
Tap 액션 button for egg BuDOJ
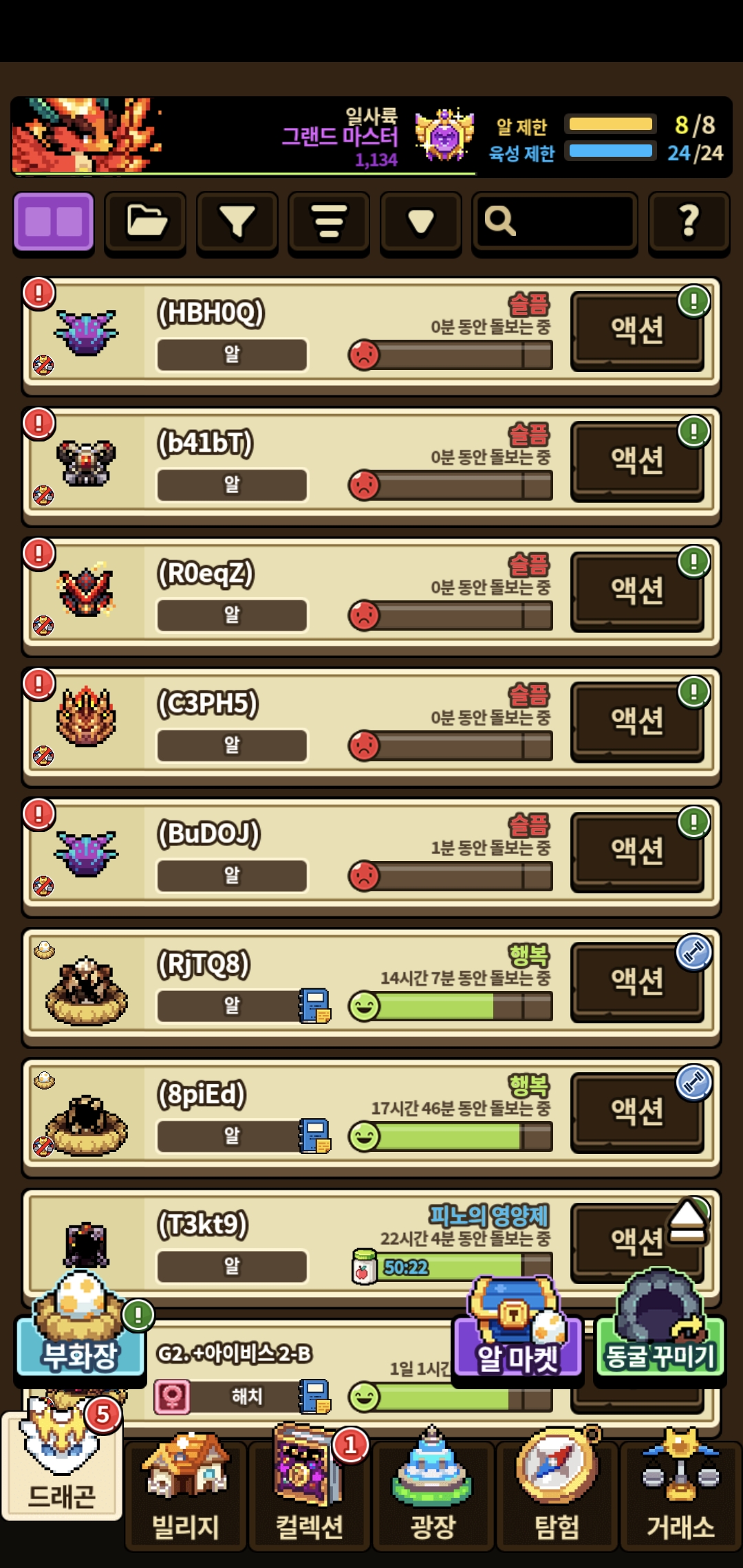(x=637, y=852)
